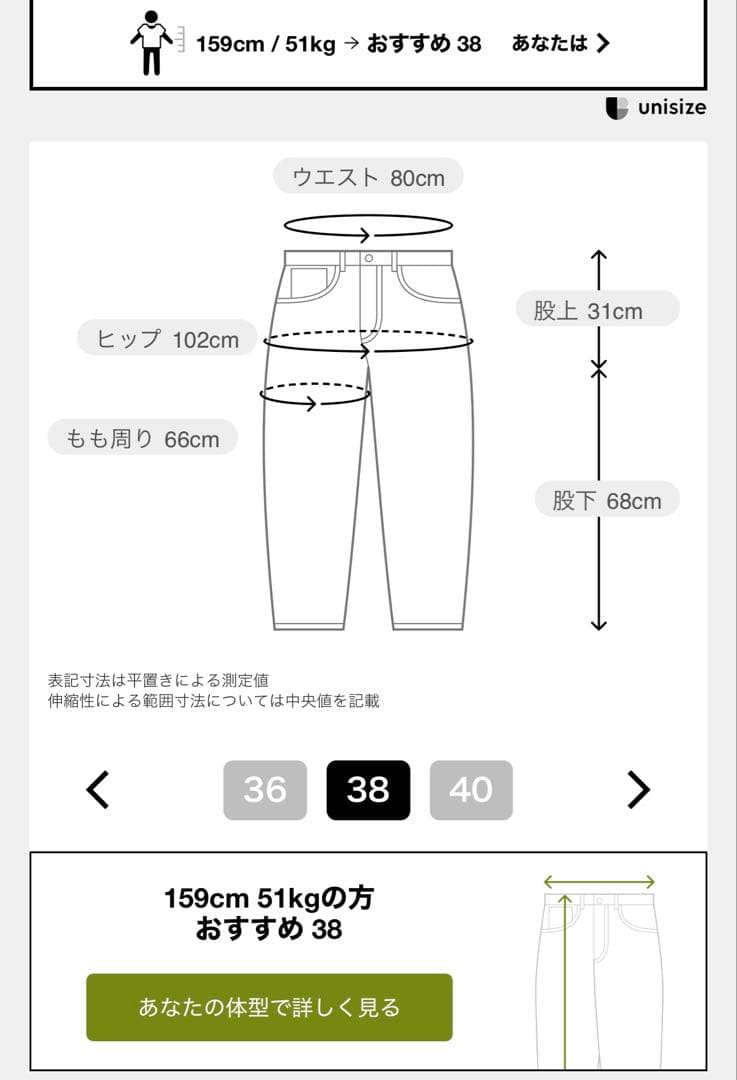737x1080 pixels.
Task: Go back a size with left chevron
Action: [96, 791]
